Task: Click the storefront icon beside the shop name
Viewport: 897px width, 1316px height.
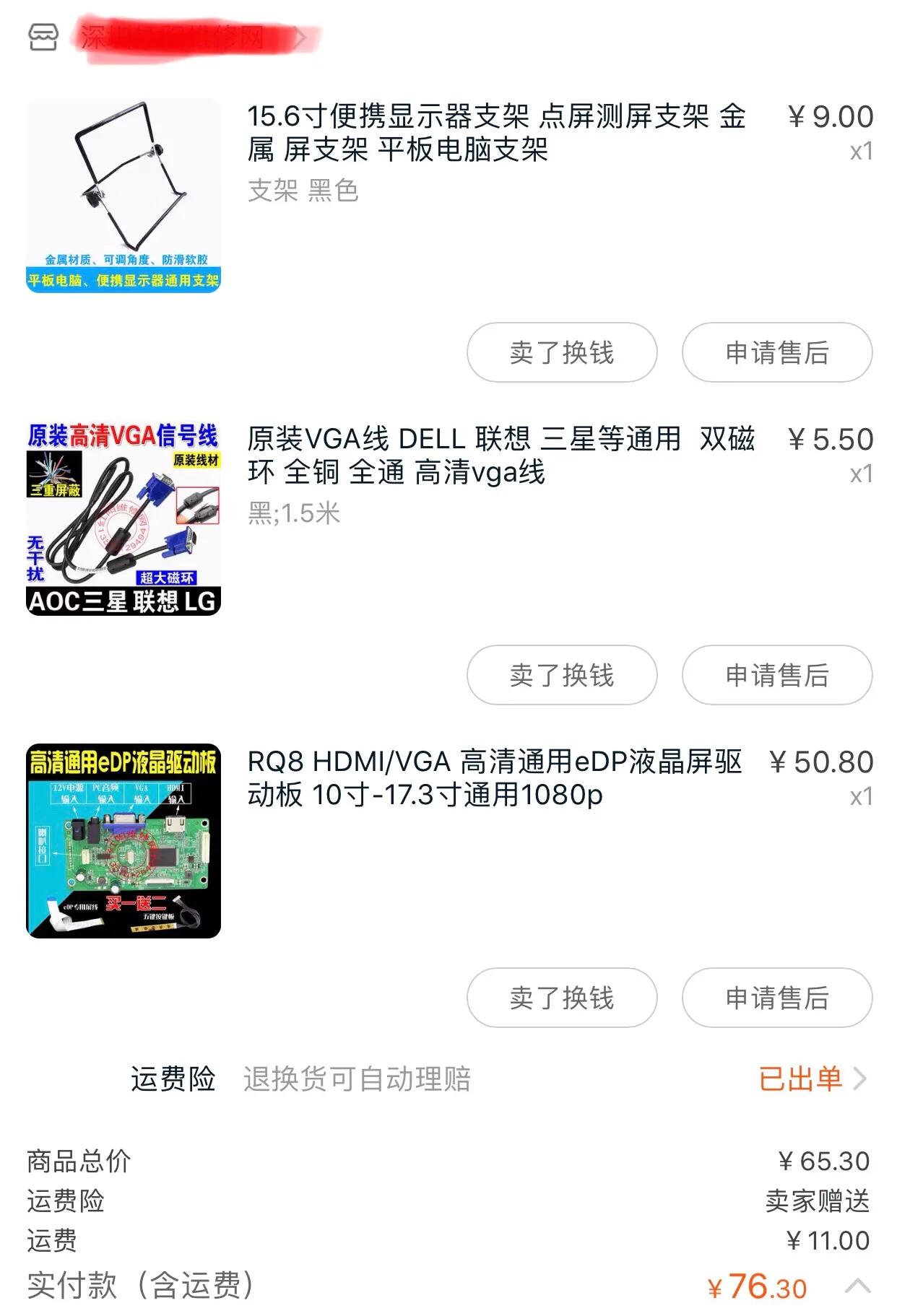Action: 41,38
